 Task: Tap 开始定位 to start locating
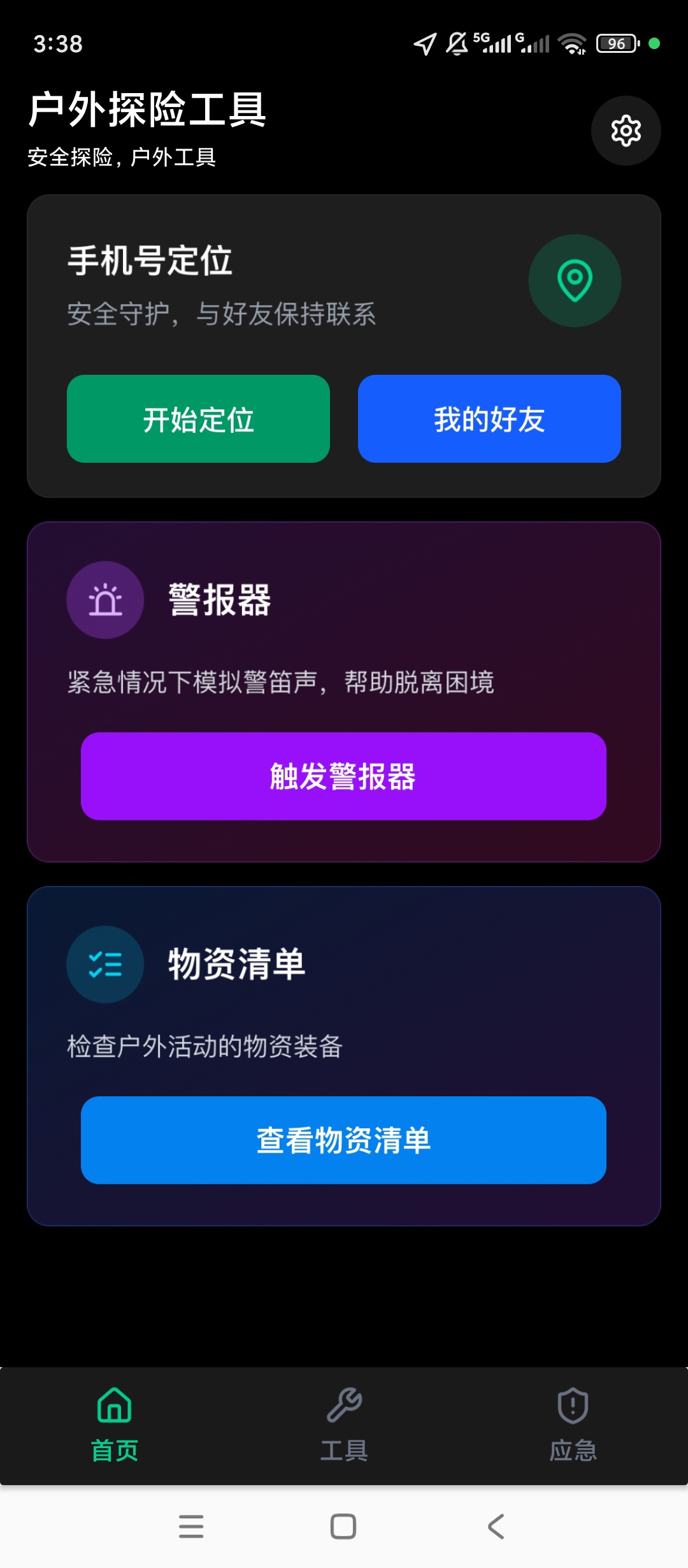click(x=198, y=419)
